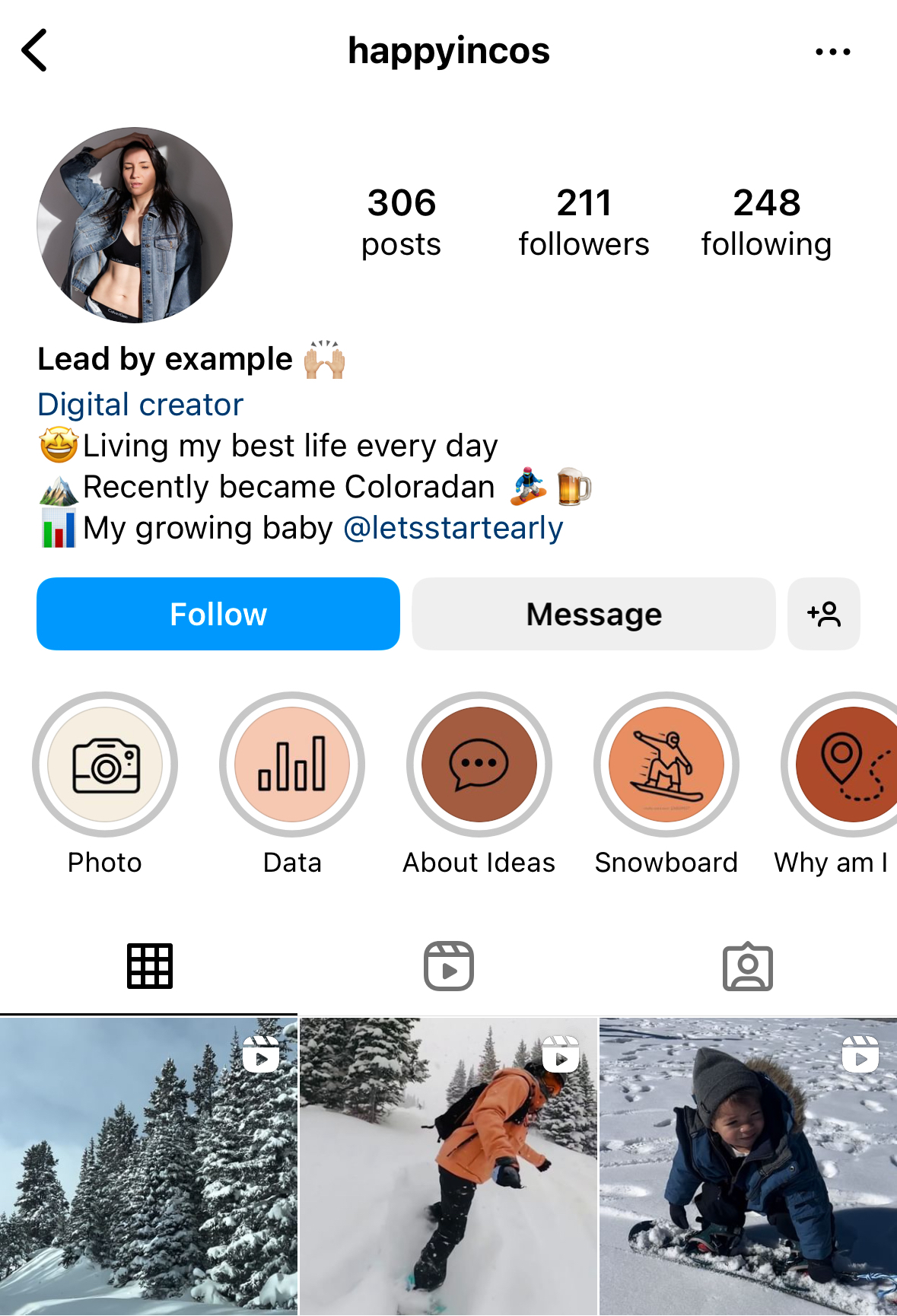
Task: Open the Photo story highlight
Action: click(105, 764)
